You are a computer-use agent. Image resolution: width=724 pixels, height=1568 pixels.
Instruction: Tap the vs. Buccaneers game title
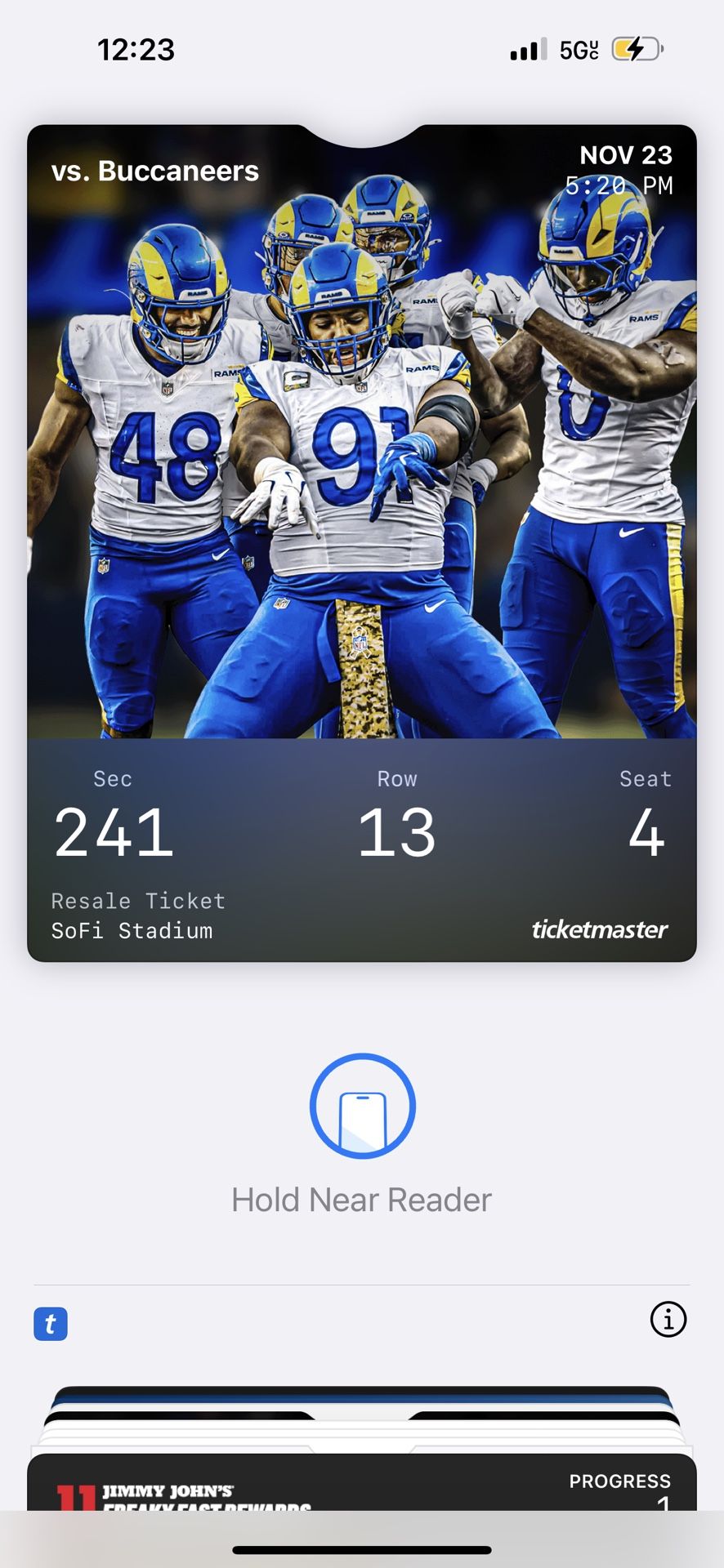[x=154, y=171]
